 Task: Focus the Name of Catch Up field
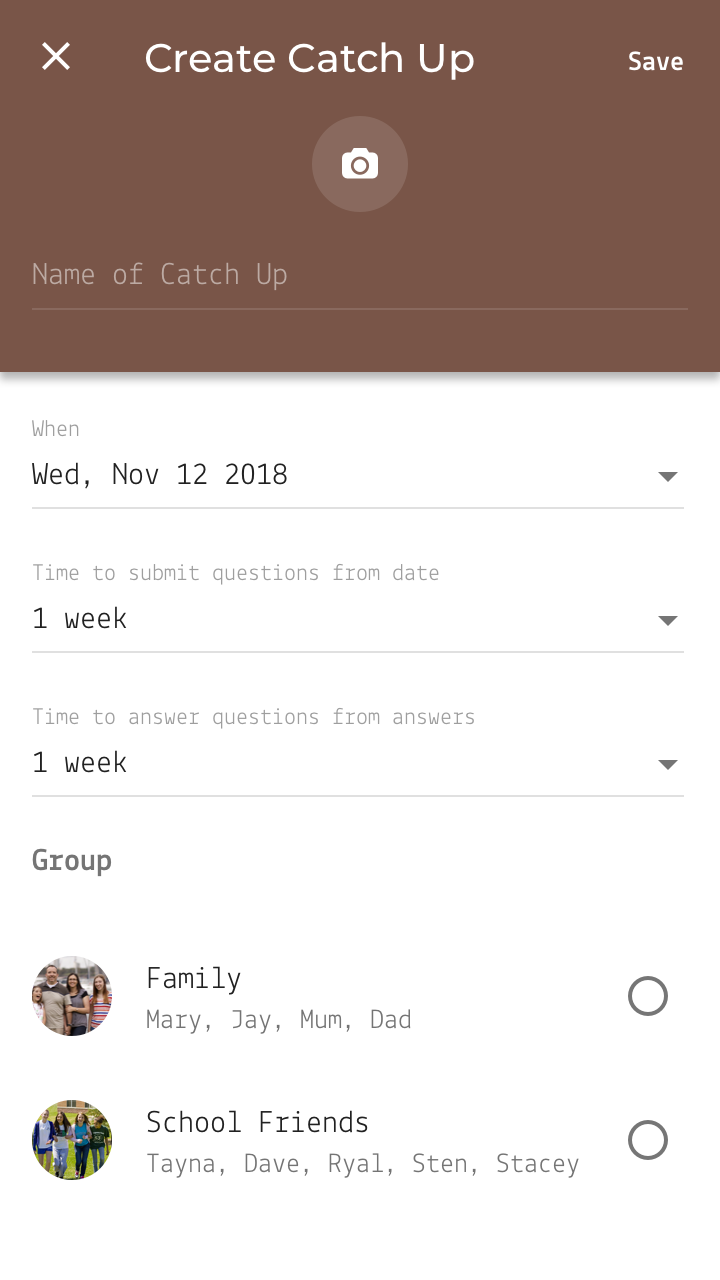358,275
